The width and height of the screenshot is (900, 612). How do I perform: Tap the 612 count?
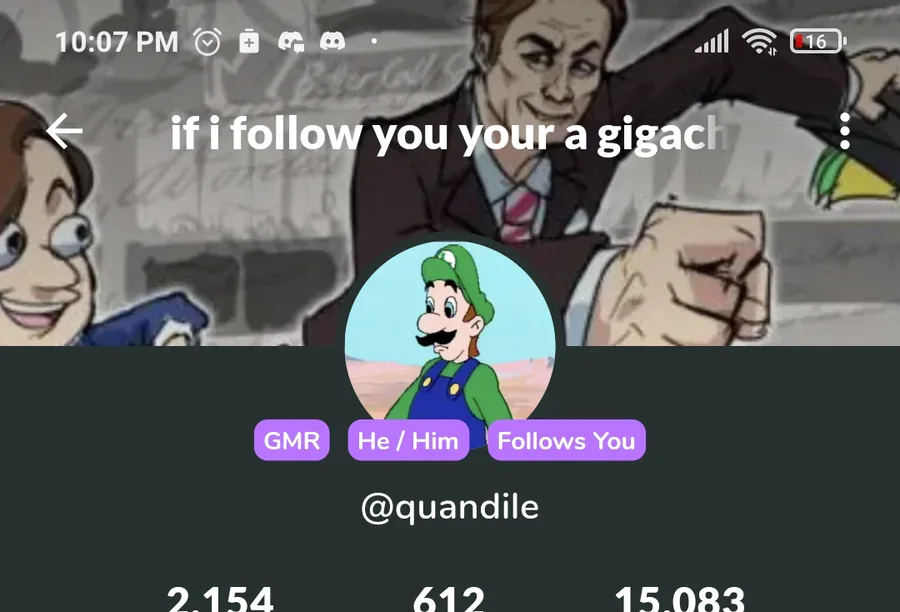pyautogui.click(x=449, y=600)
